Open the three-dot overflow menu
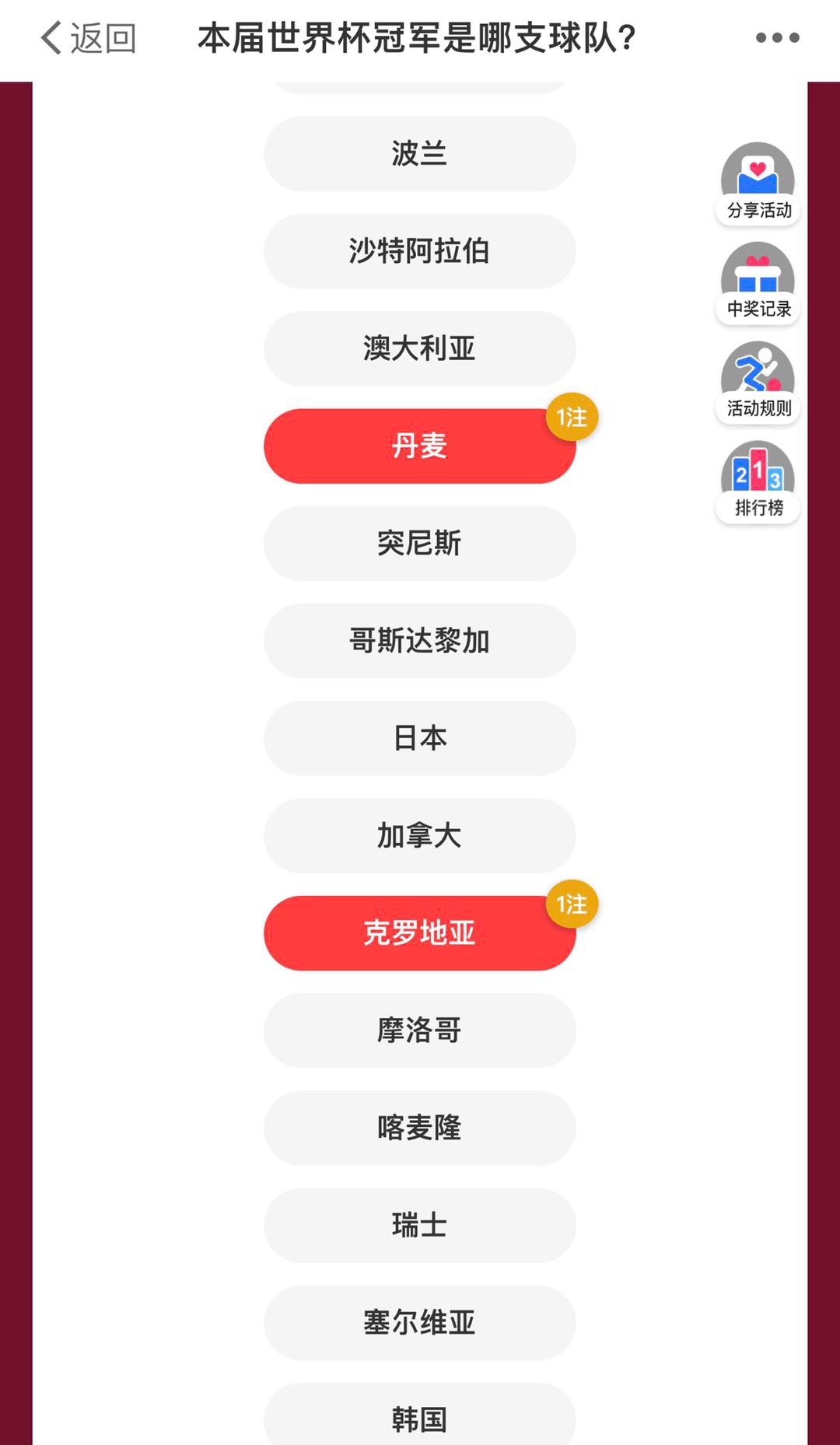Image resolution: width=840 pixels, height=1445 pixels. pyautogui.click(x=777, y=37)
